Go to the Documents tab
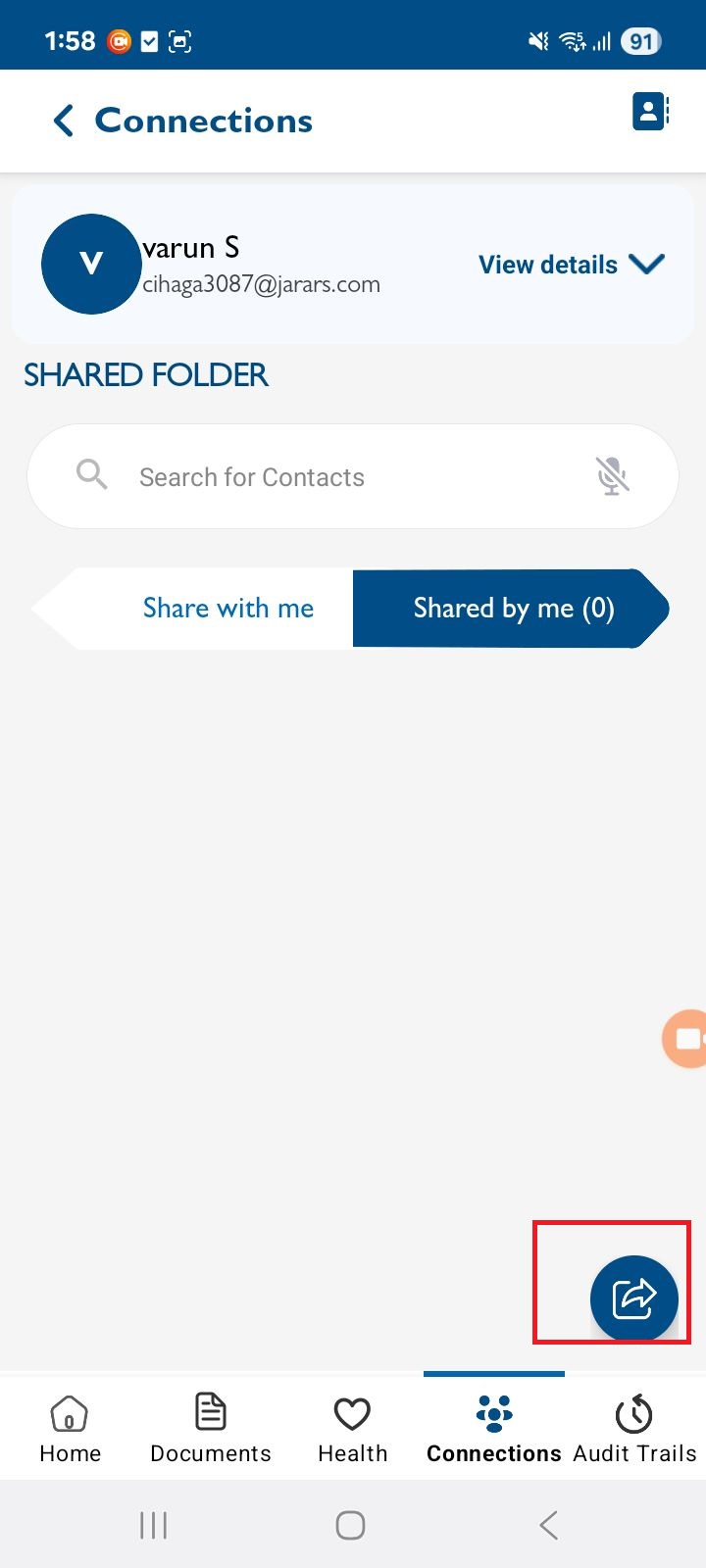Viewport: 706px width, 1568px height. pos(211,1429)
